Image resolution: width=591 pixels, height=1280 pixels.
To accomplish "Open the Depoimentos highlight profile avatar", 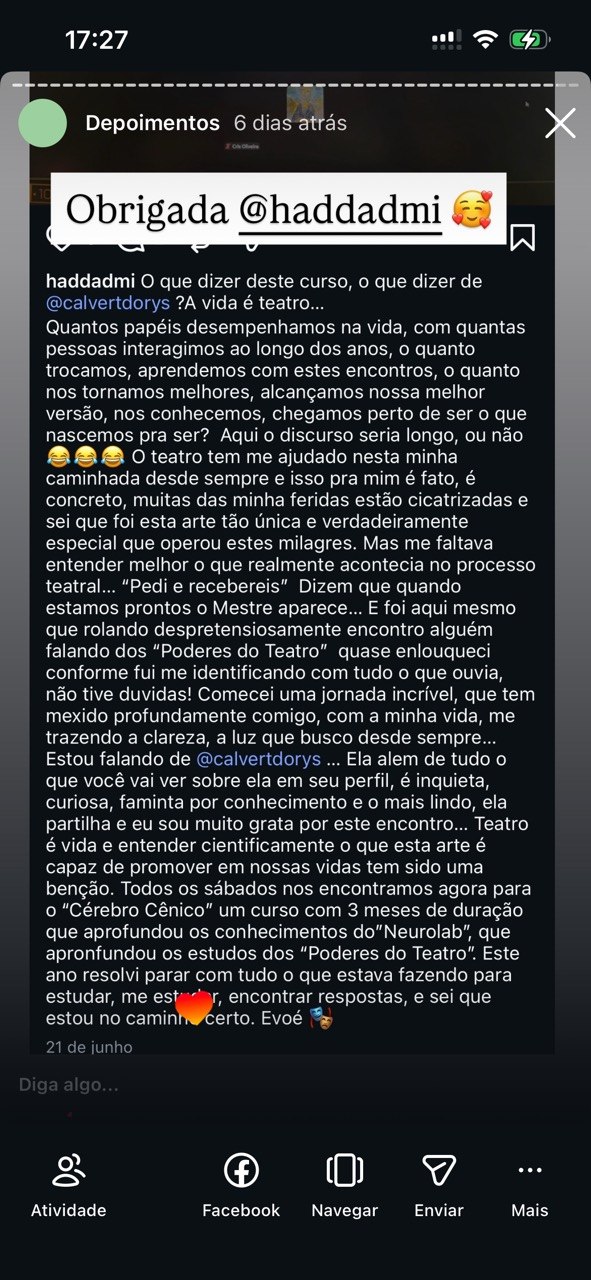I will 43,123.
